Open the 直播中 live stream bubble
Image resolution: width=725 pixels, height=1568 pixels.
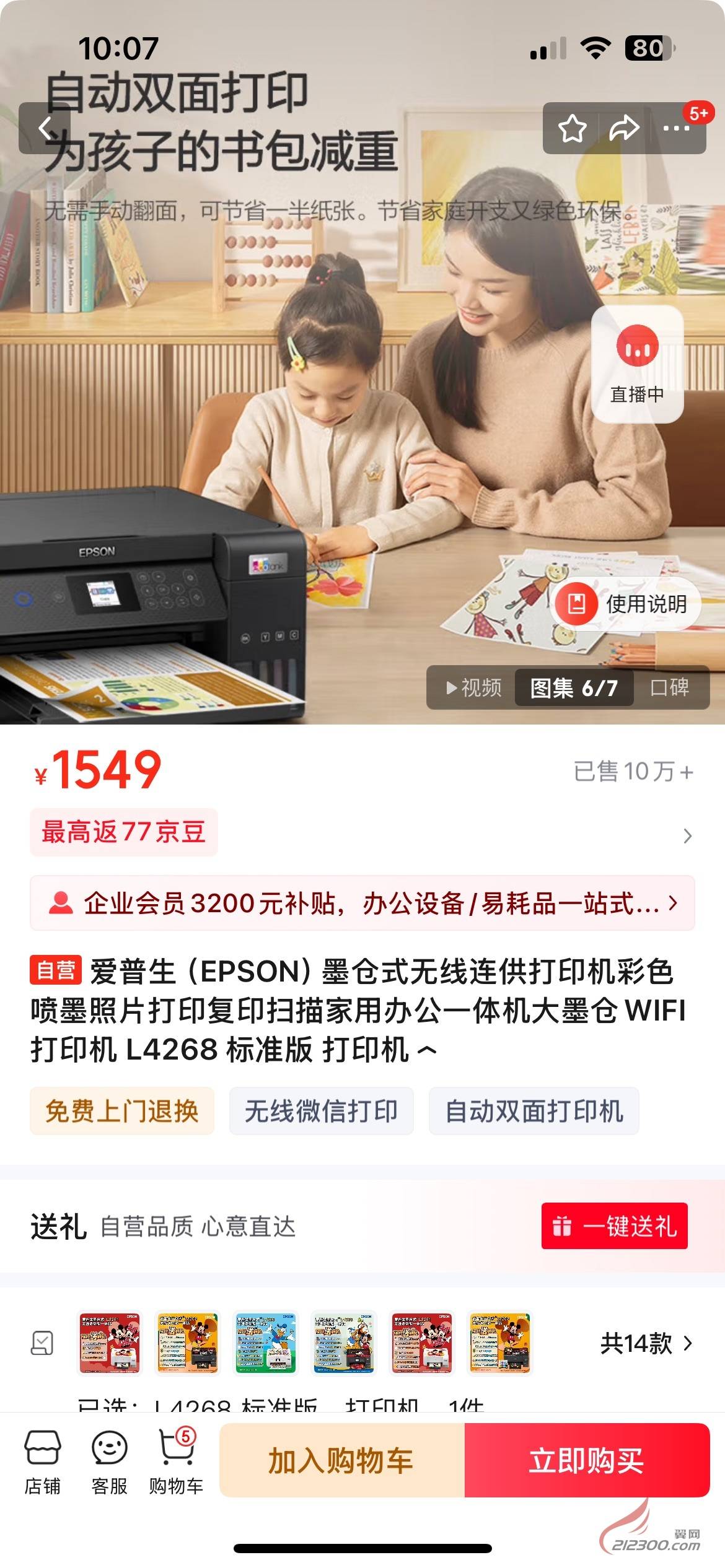pyautogui.click(x=637, y=364)
